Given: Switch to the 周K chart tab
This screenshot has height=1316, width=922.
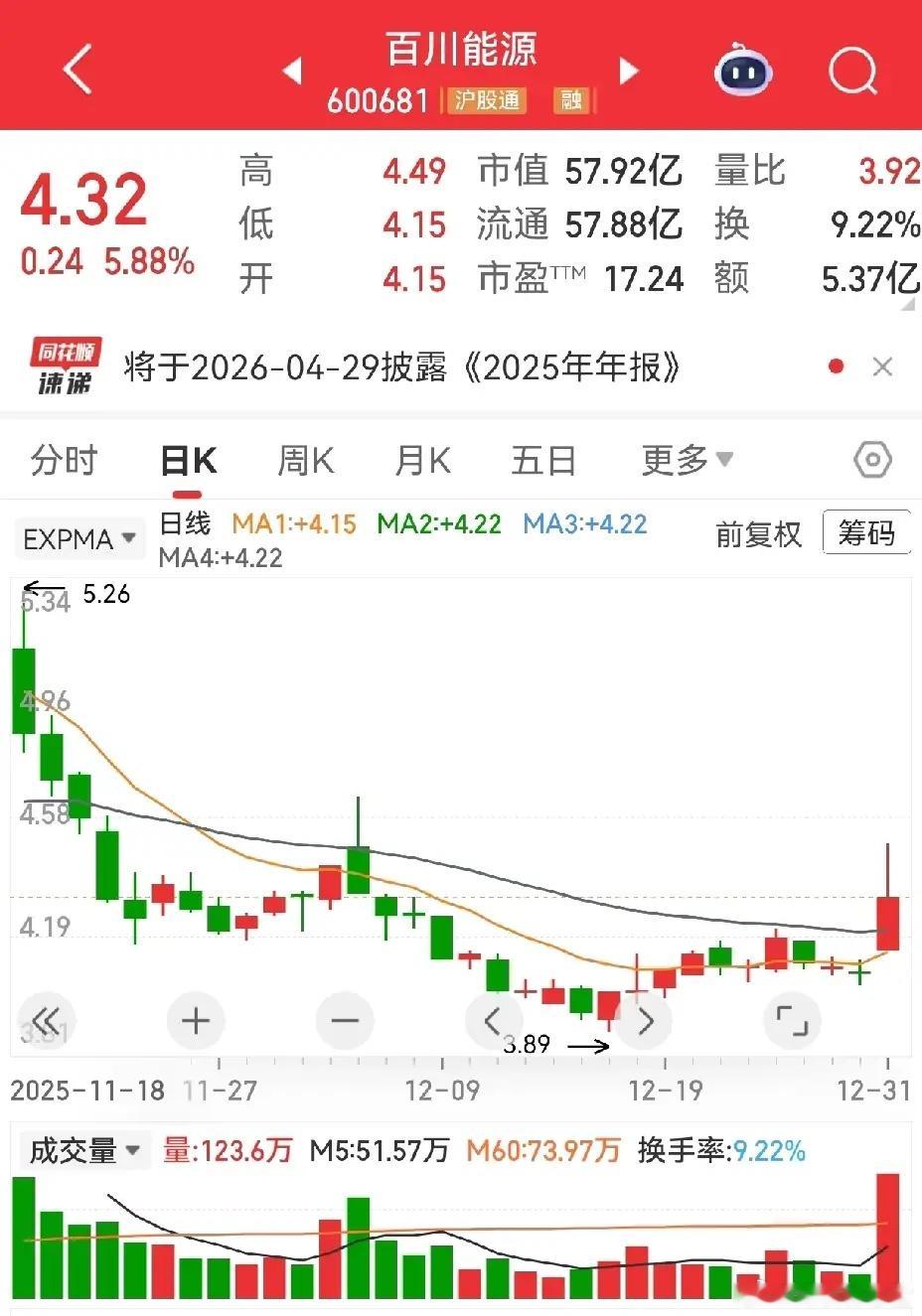Looking at the screenshot, I should 305,461.
